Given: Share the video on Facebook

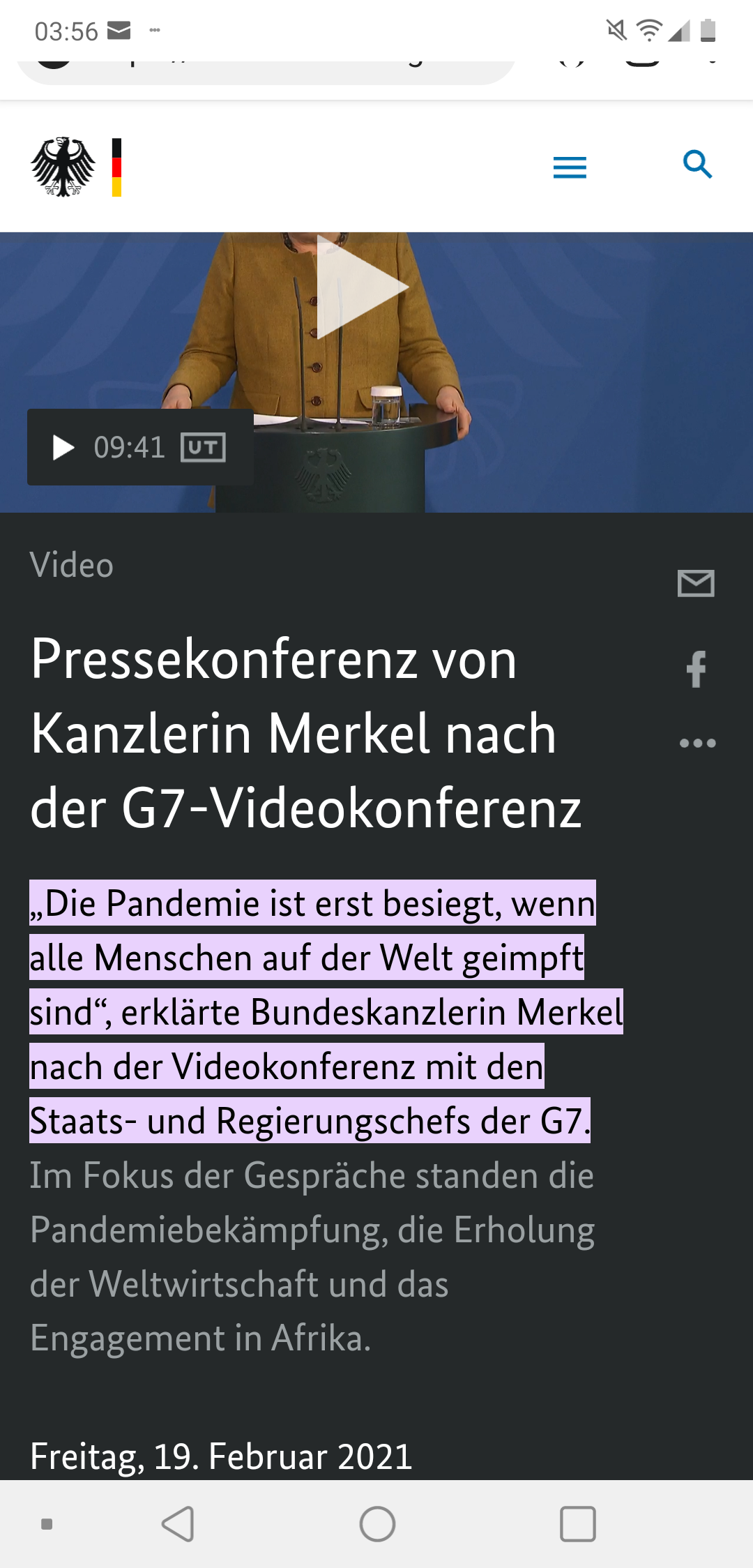Looking at the screenshot, I should point(697,670).
